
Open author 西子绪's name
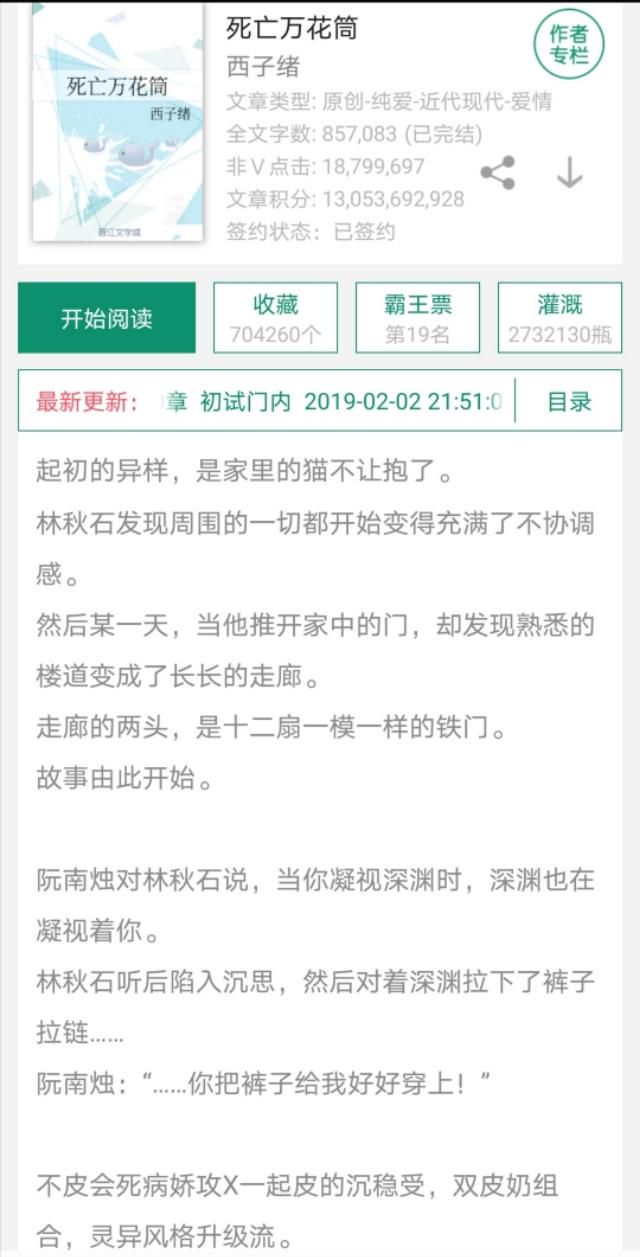coord(263,68)
